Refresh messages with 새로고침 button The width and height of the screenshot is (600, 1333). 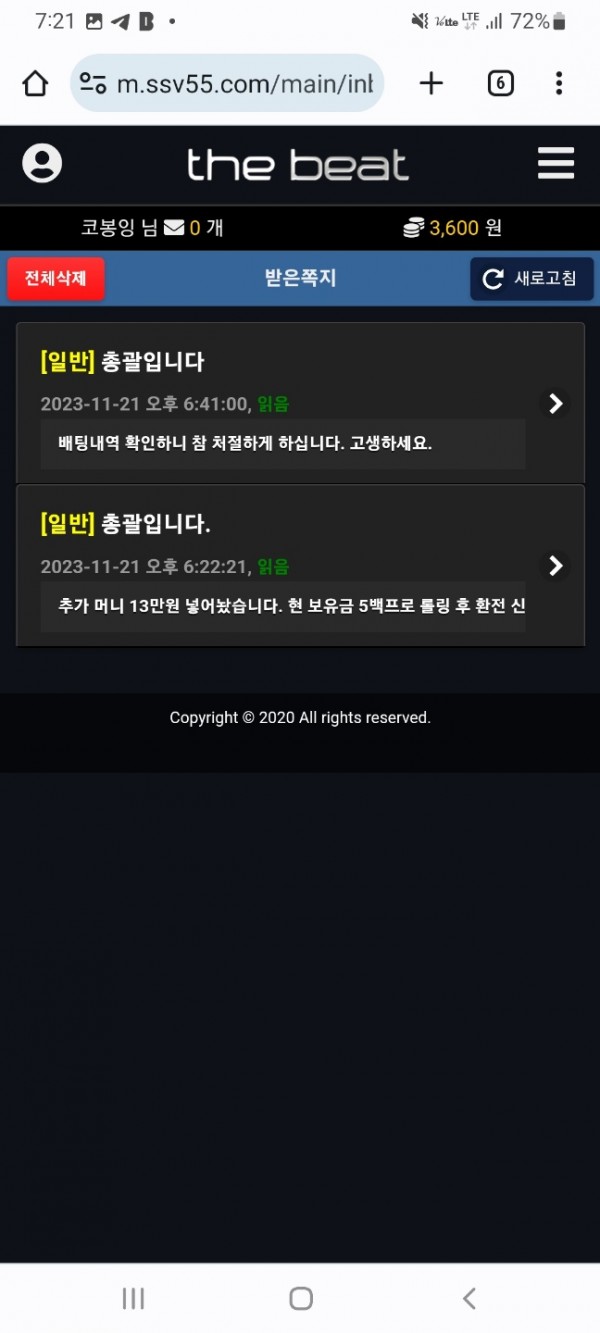(x=531, y=279)
